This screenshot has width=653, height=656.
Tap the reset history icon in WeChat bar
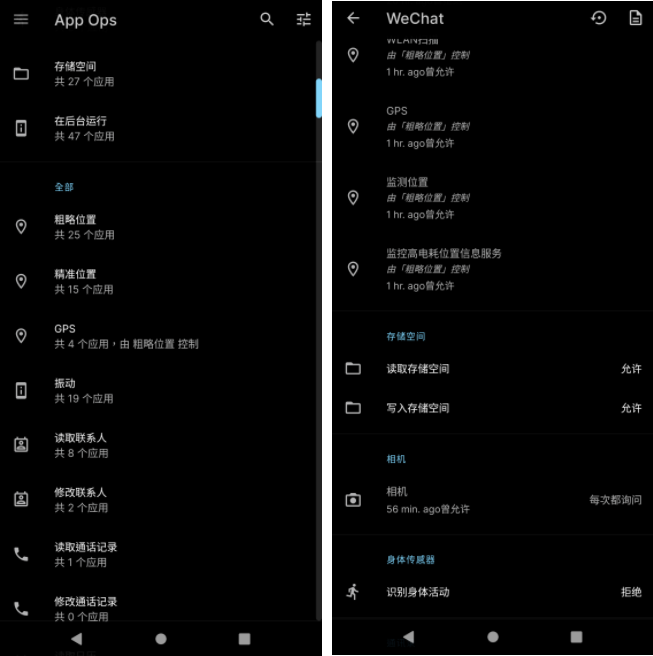point(599,18)
